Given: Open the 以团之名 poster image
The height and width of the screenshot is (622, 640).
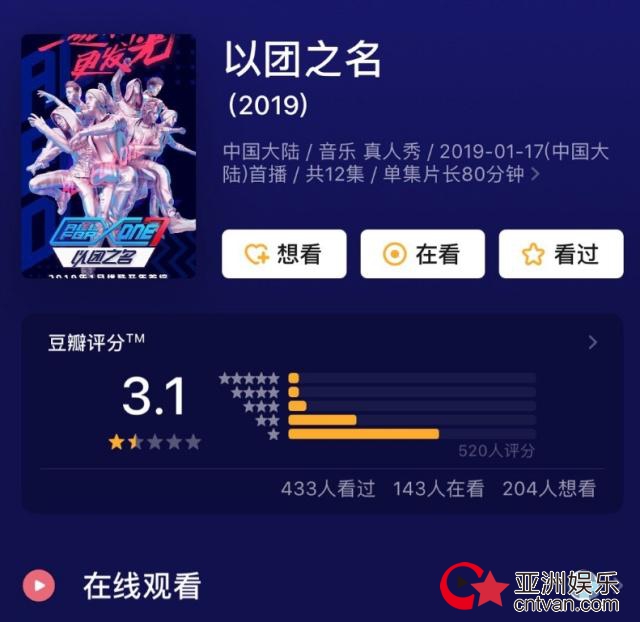Looking at the screenshot, I should click(109, 157).
